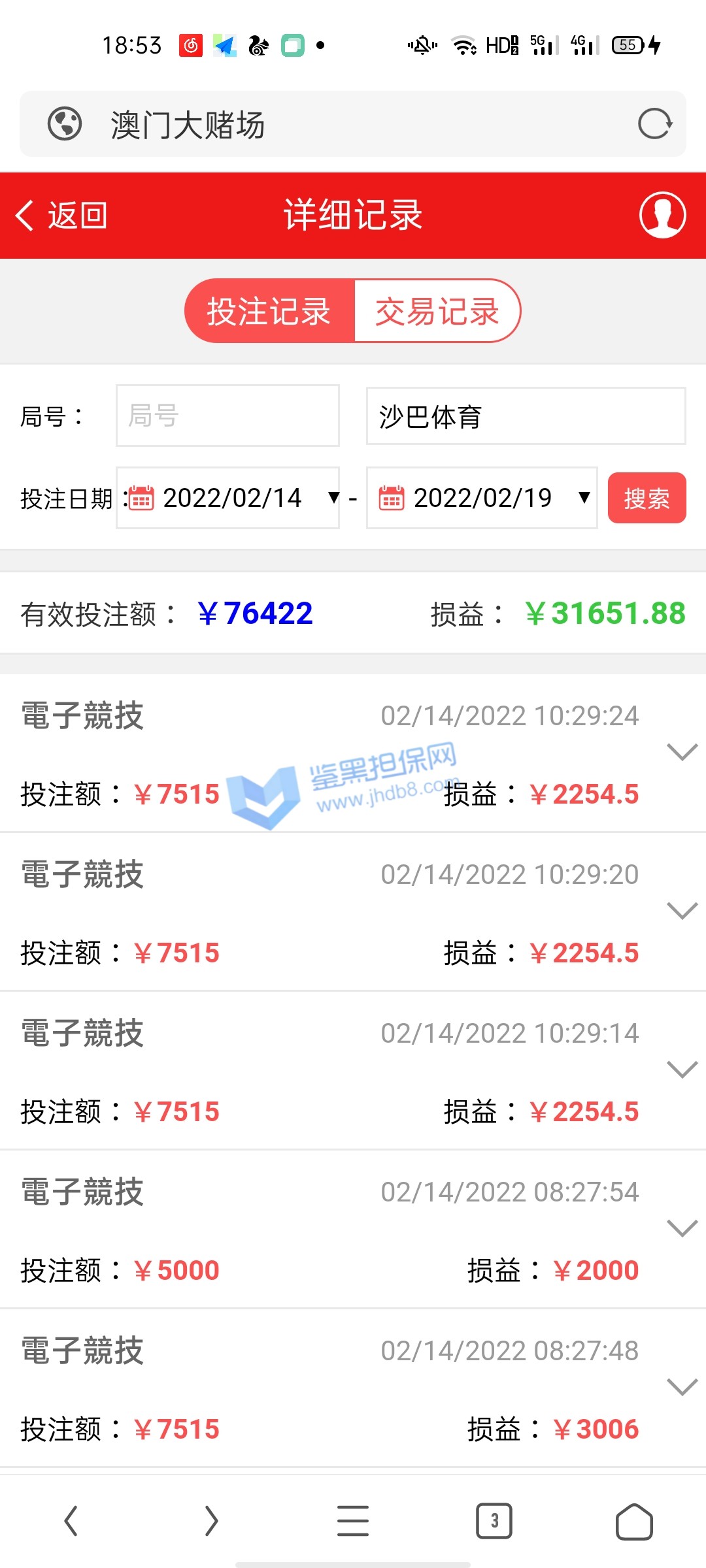This screenshot has width=706, height=1568.
Task: Open the browser tabs switcher
Action: [494, 1521]
